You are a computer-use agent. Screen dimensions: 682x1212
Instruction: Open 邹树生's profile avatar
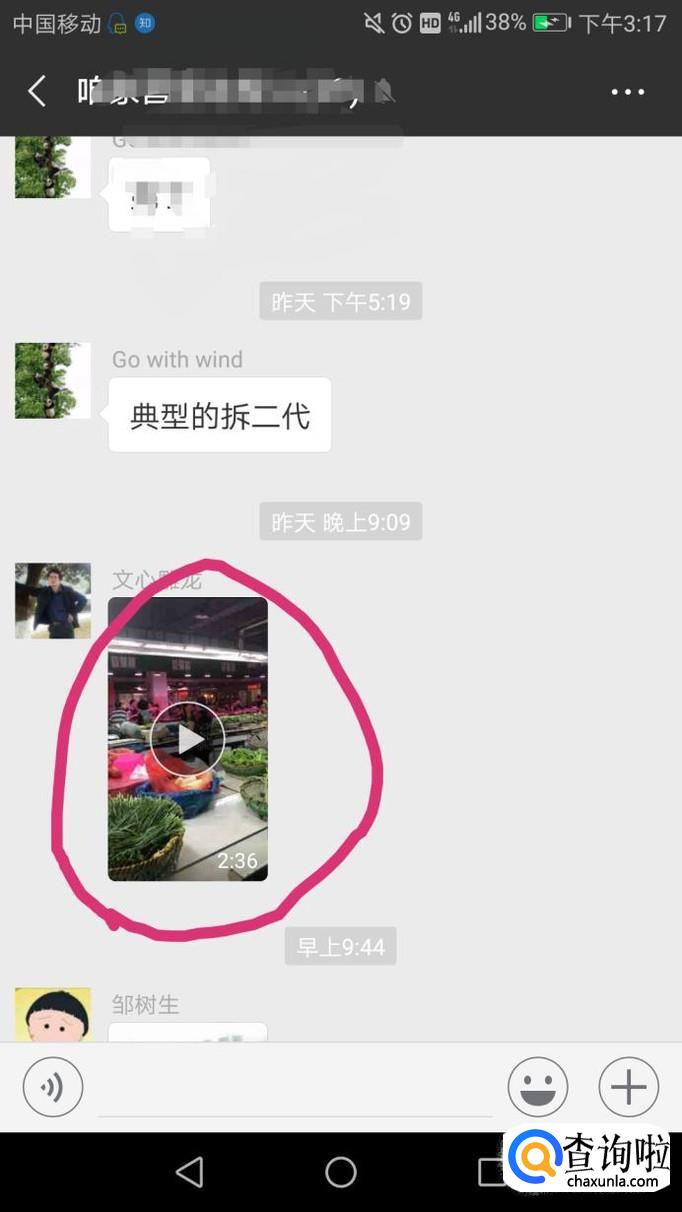coord(52,1015)
